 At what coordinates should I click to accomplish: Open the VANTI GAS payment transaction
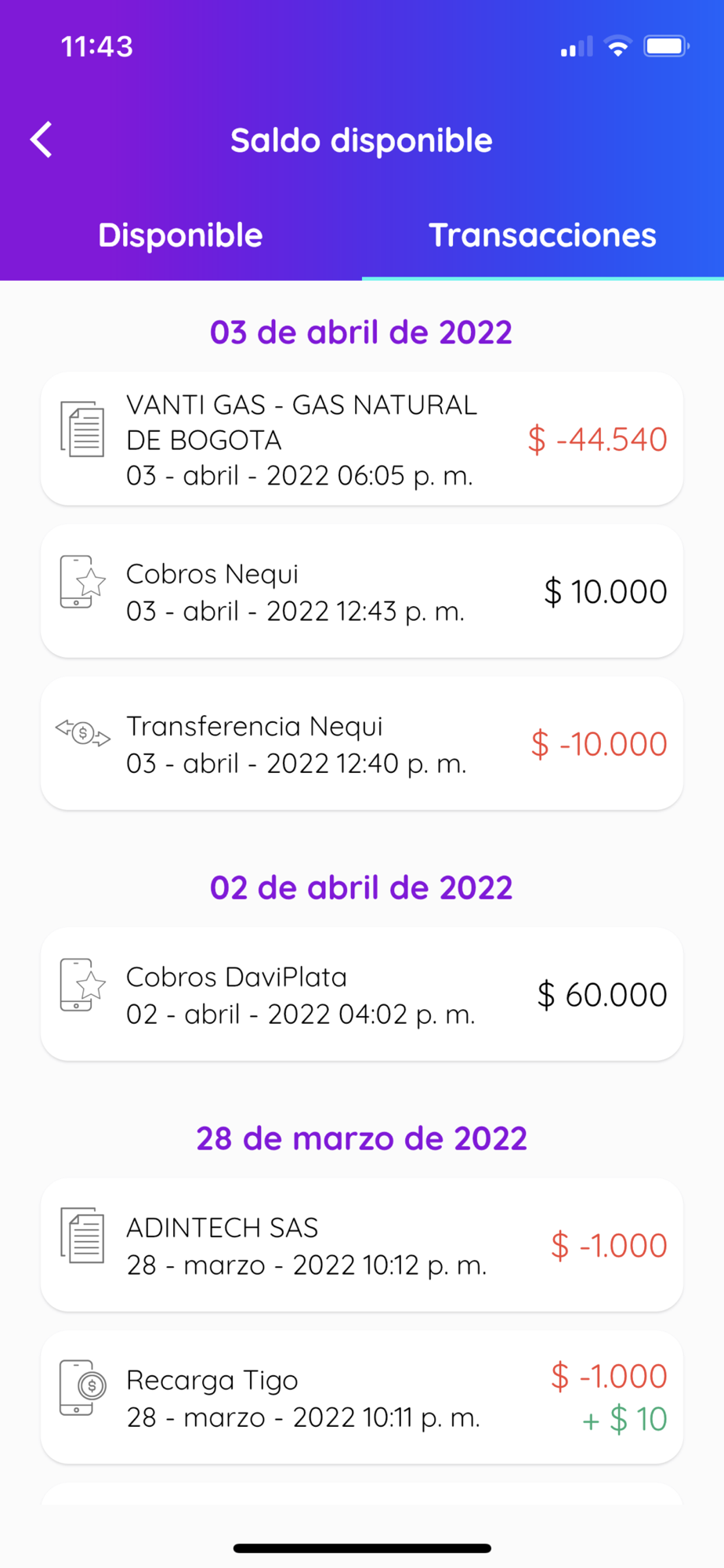click(361, 439)
